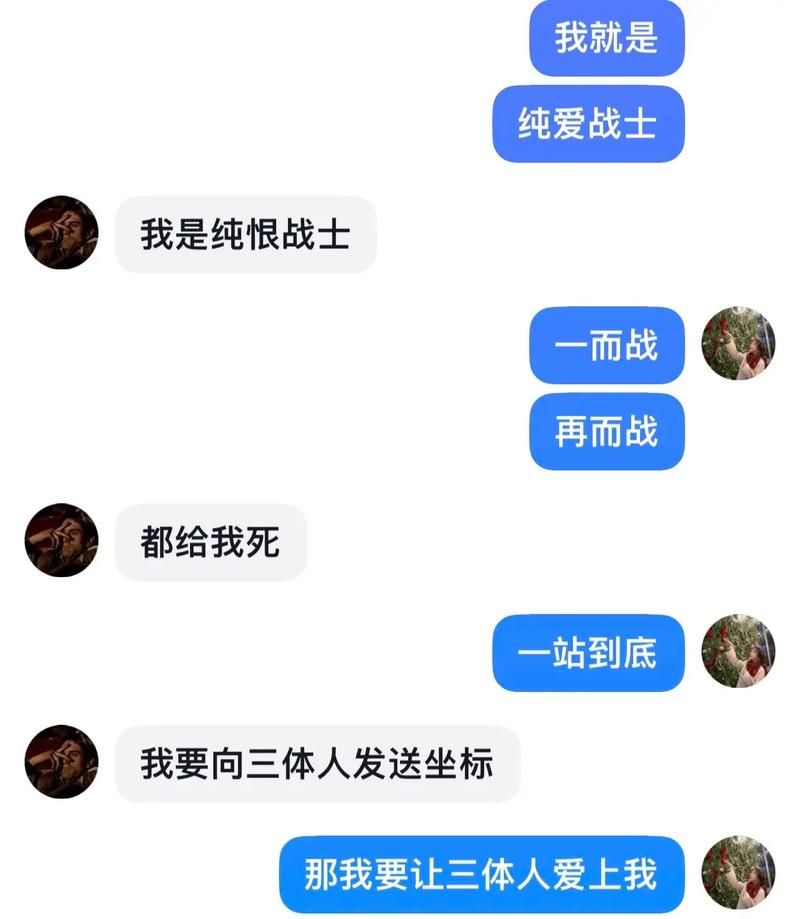Tap the avatar next to 一而战
The image size is (800, 919).
tap(738, 344)
